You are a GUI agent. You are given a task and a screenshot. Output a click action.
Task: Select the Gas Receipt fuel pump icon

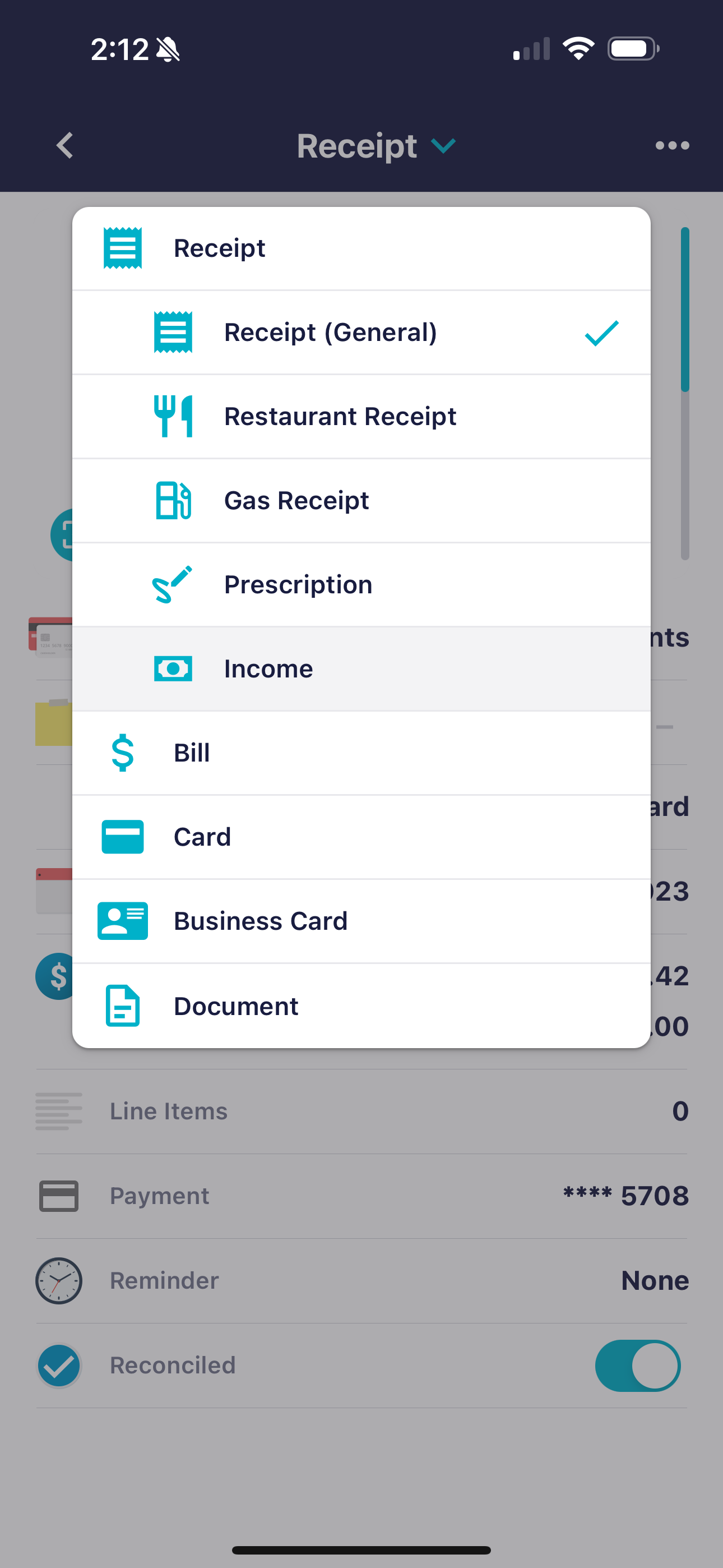[x=173, y=500]
